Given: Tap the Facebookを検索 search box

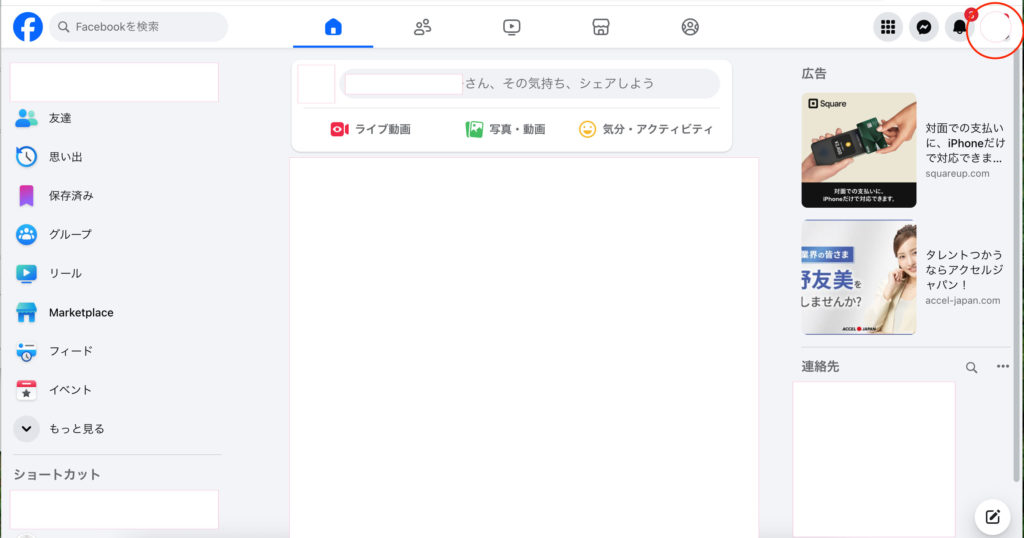Looking at the screenshot, I should click(140, 27).
